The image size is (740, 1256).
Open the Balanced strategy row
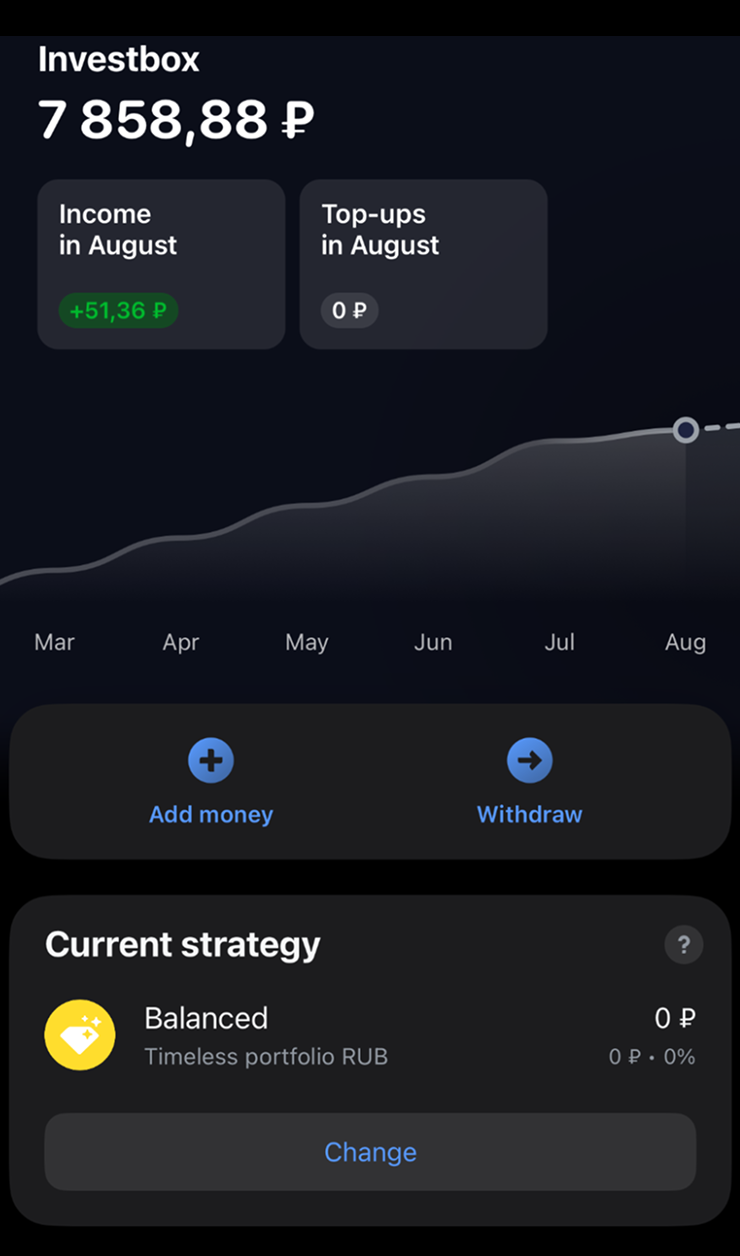tap(370, 1035)
